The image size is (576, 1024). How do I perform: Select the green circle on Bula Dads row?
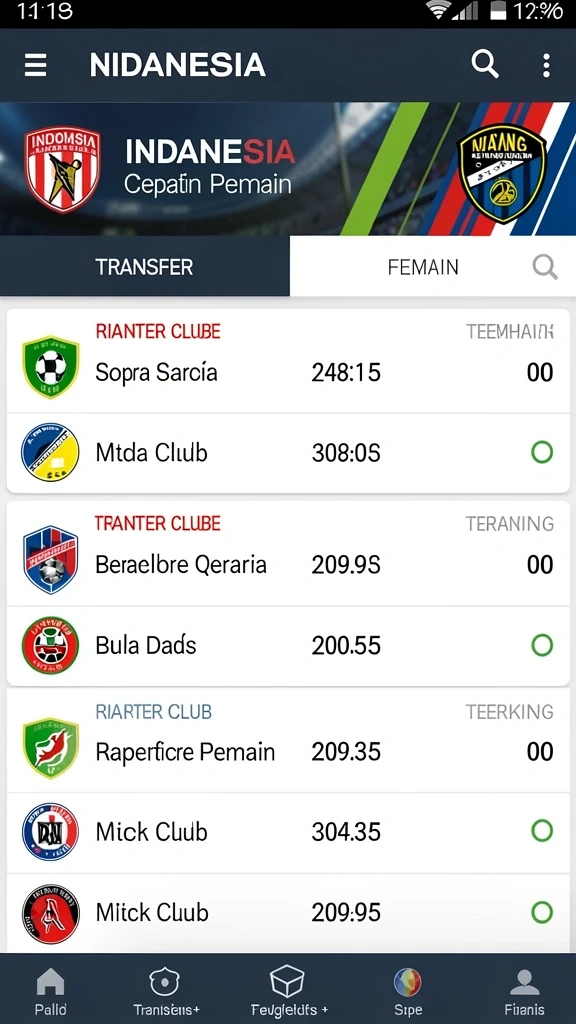coord(542,645)
